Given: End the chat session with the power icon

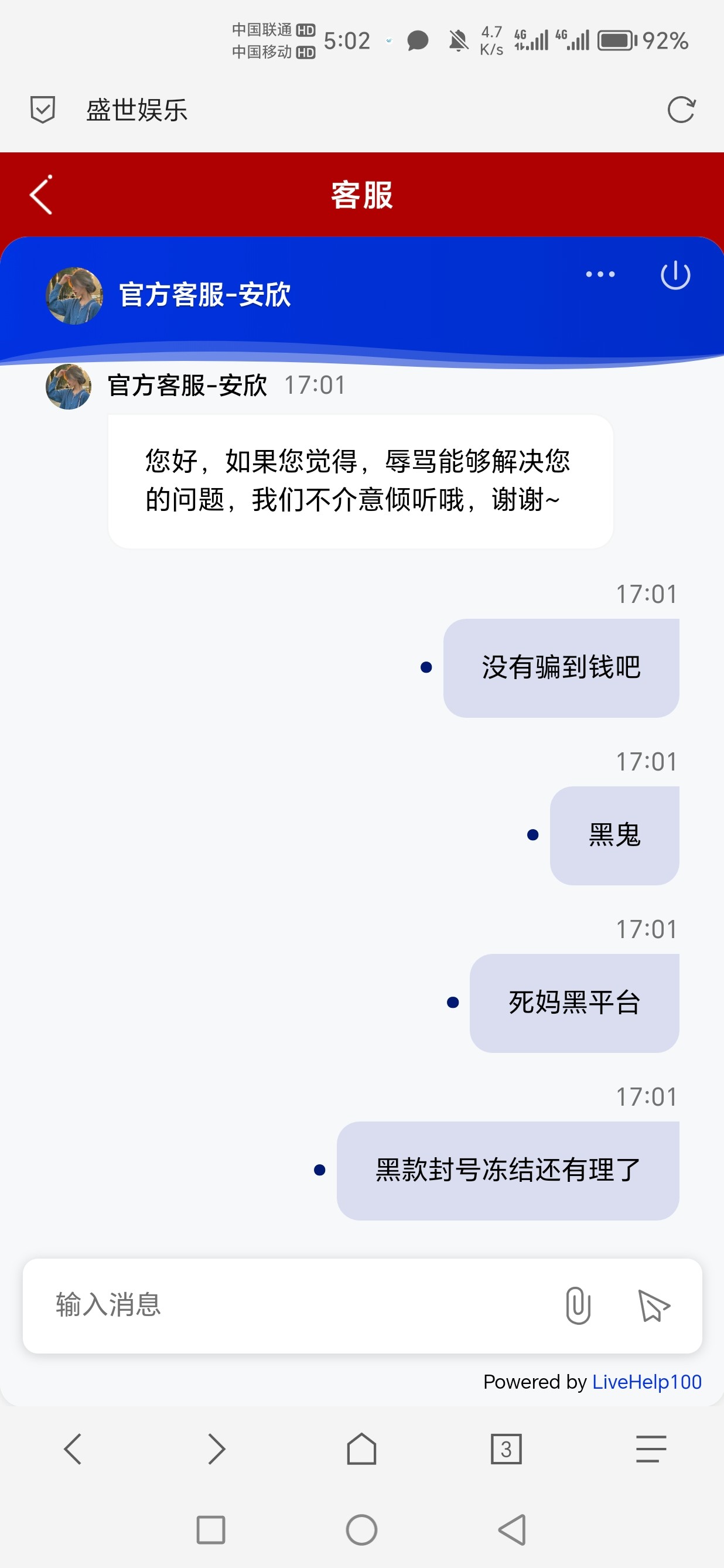Looking at the screenshot, I should pyautogui.click(x=675, y=275).
